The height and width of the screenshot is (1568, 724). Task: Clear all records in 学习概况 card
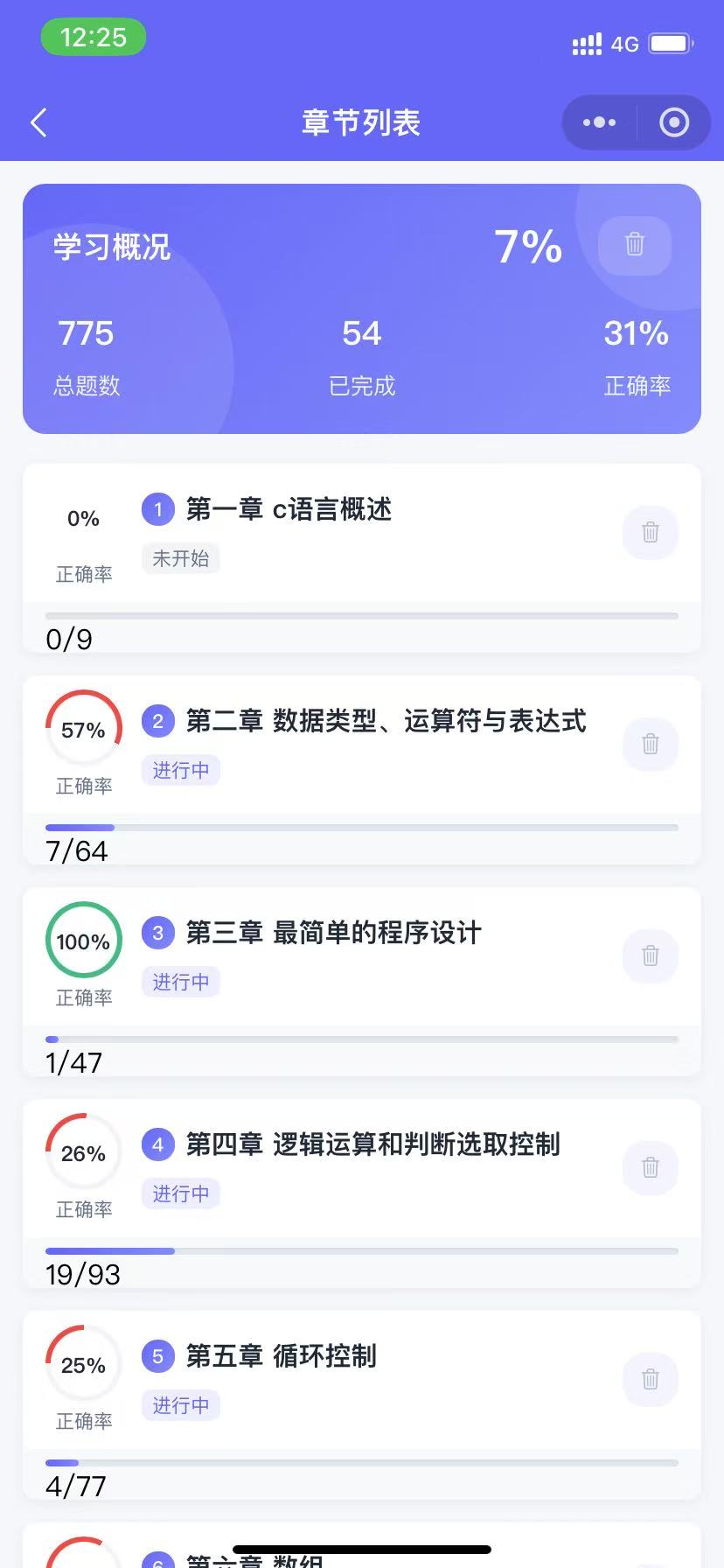tap(635, 244)
